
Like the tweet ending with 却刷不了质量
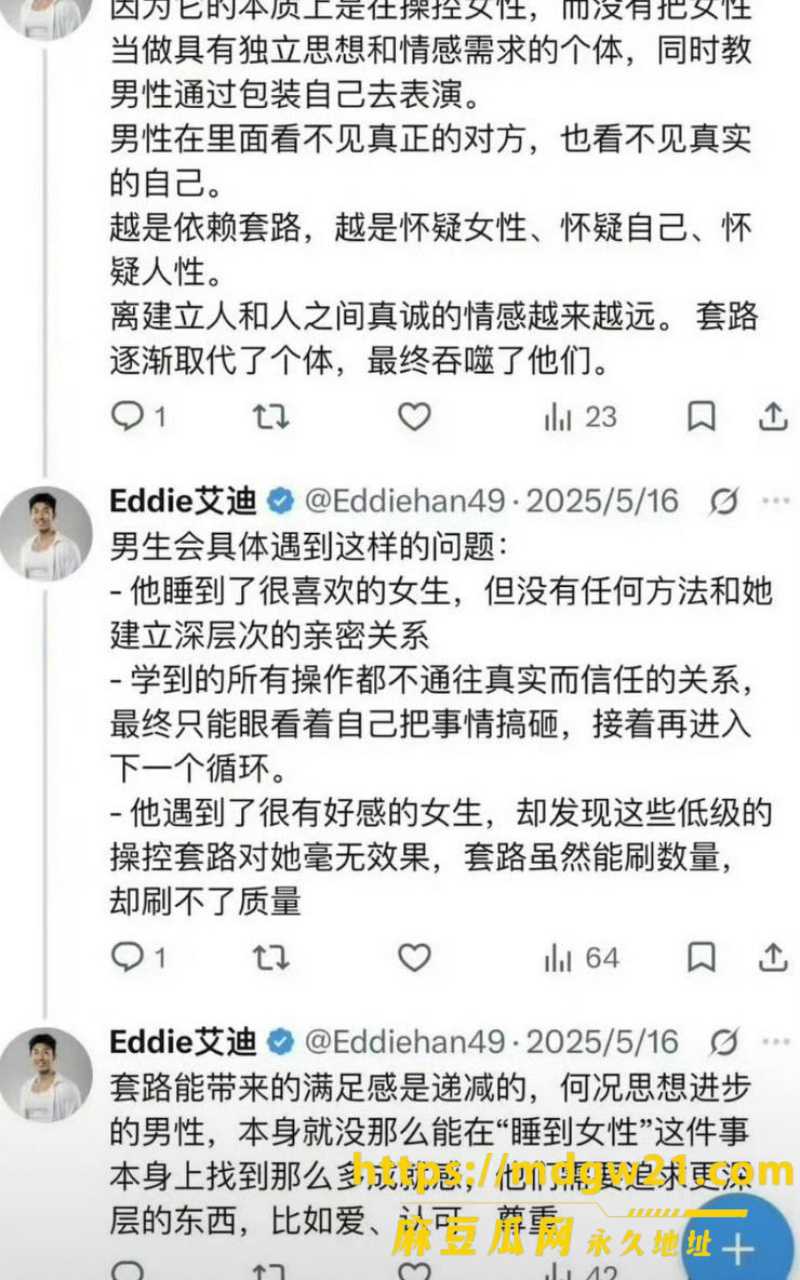(414, 958)
